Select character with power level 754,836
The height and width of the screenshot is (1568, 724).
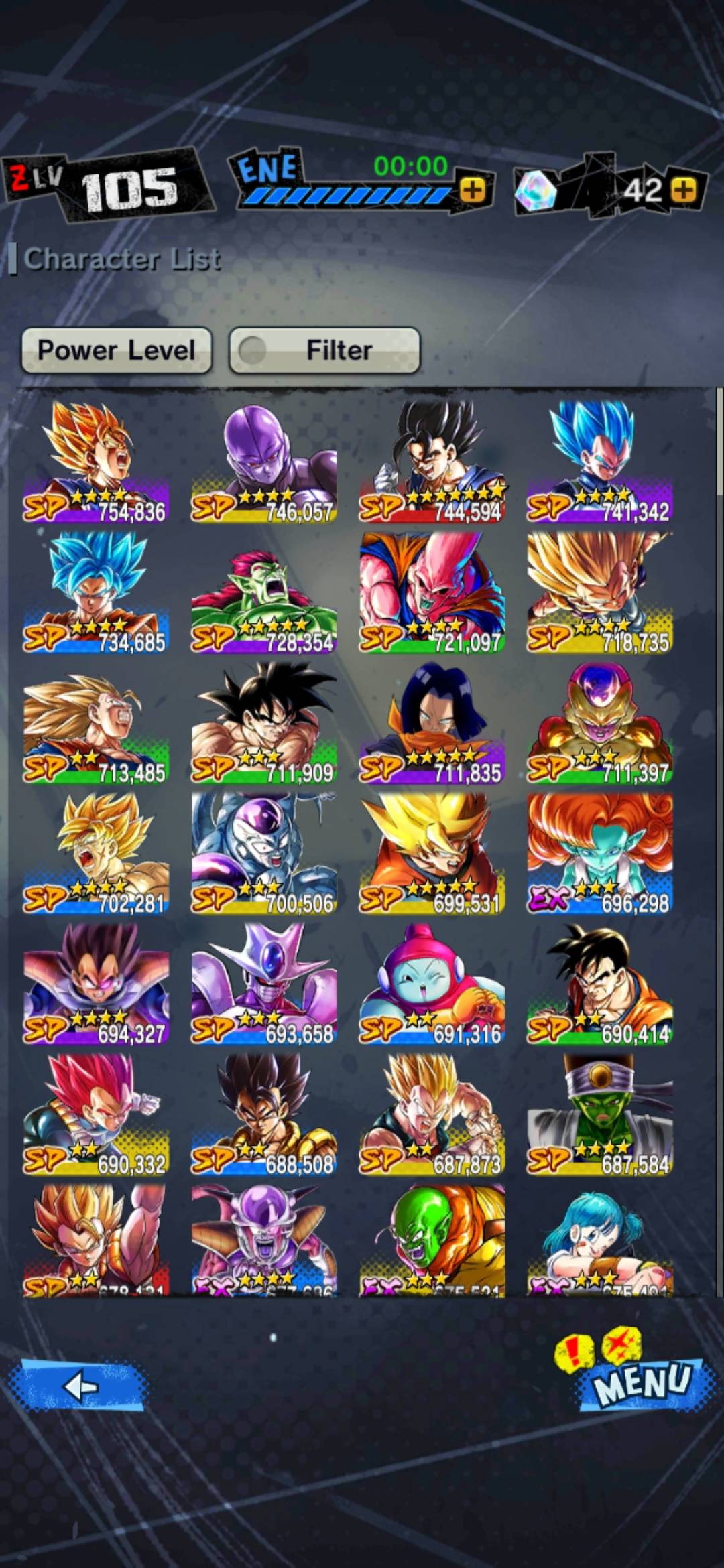tap(96, 461)
